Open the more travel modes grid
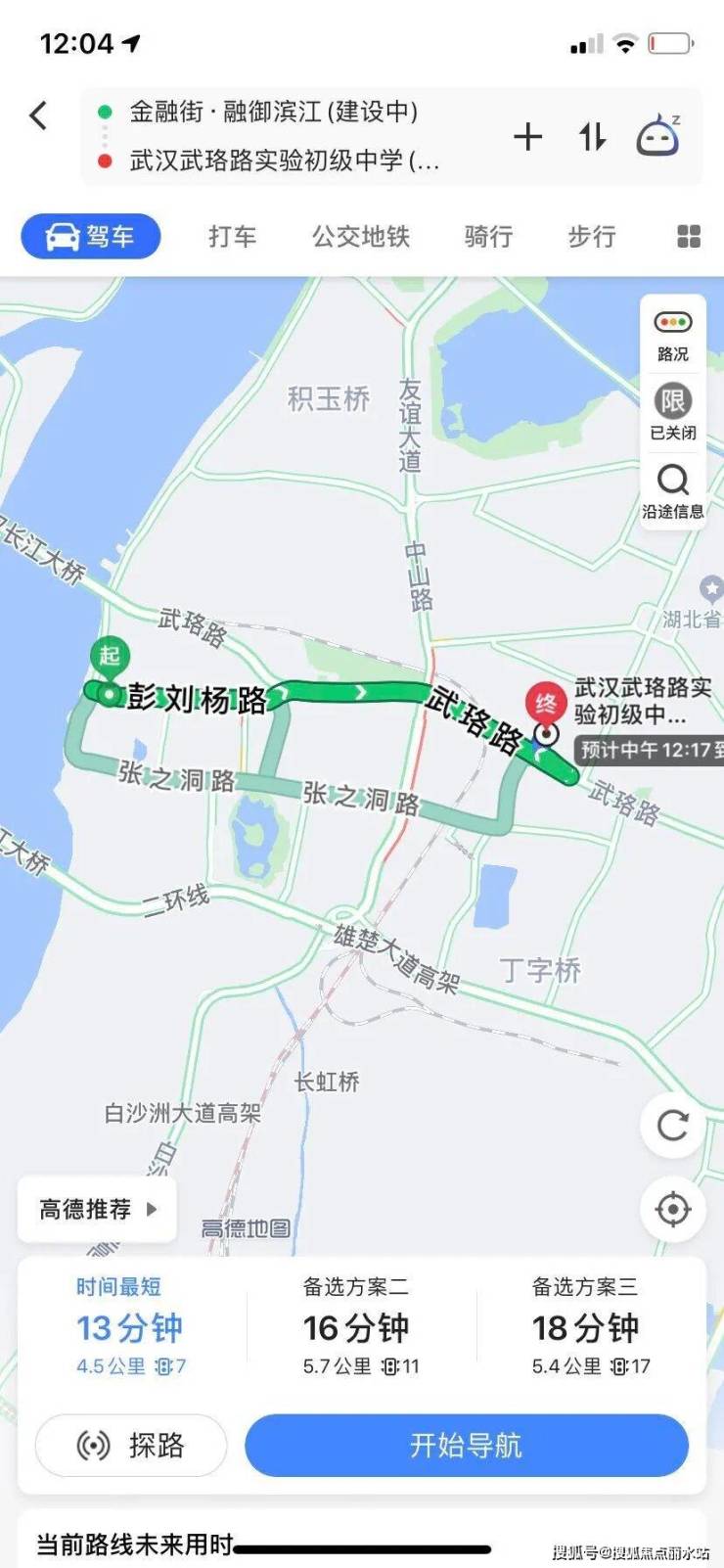 [689, 236]
